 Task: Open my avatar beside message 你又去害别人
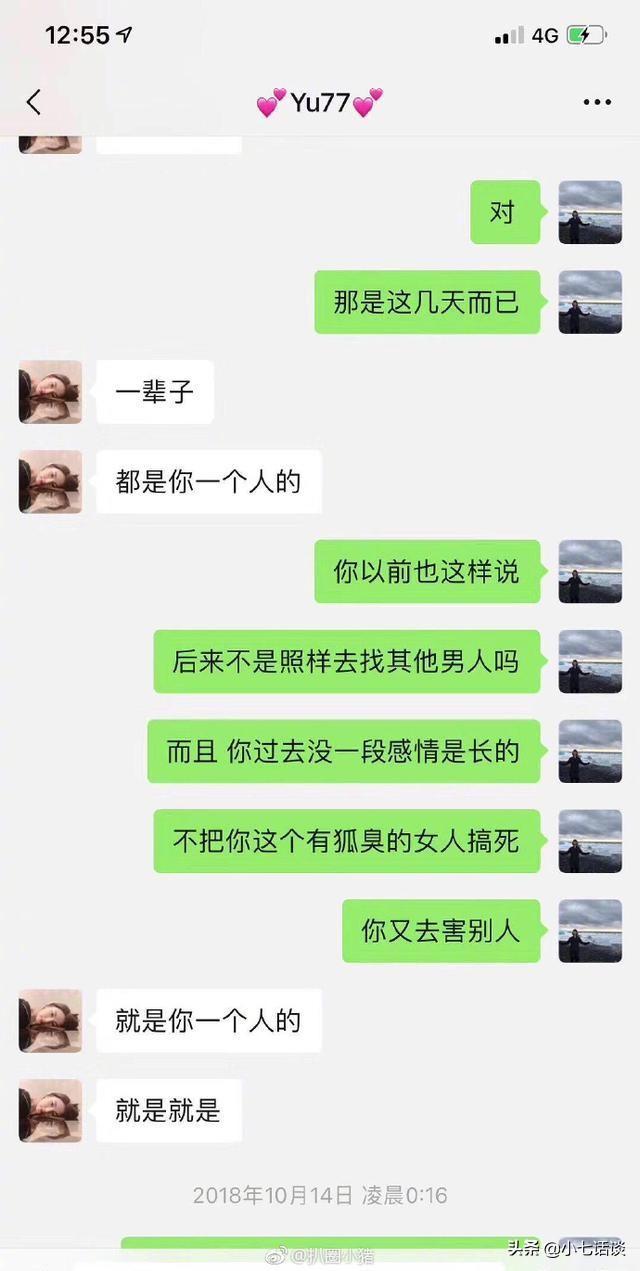[x=590, y=931]
